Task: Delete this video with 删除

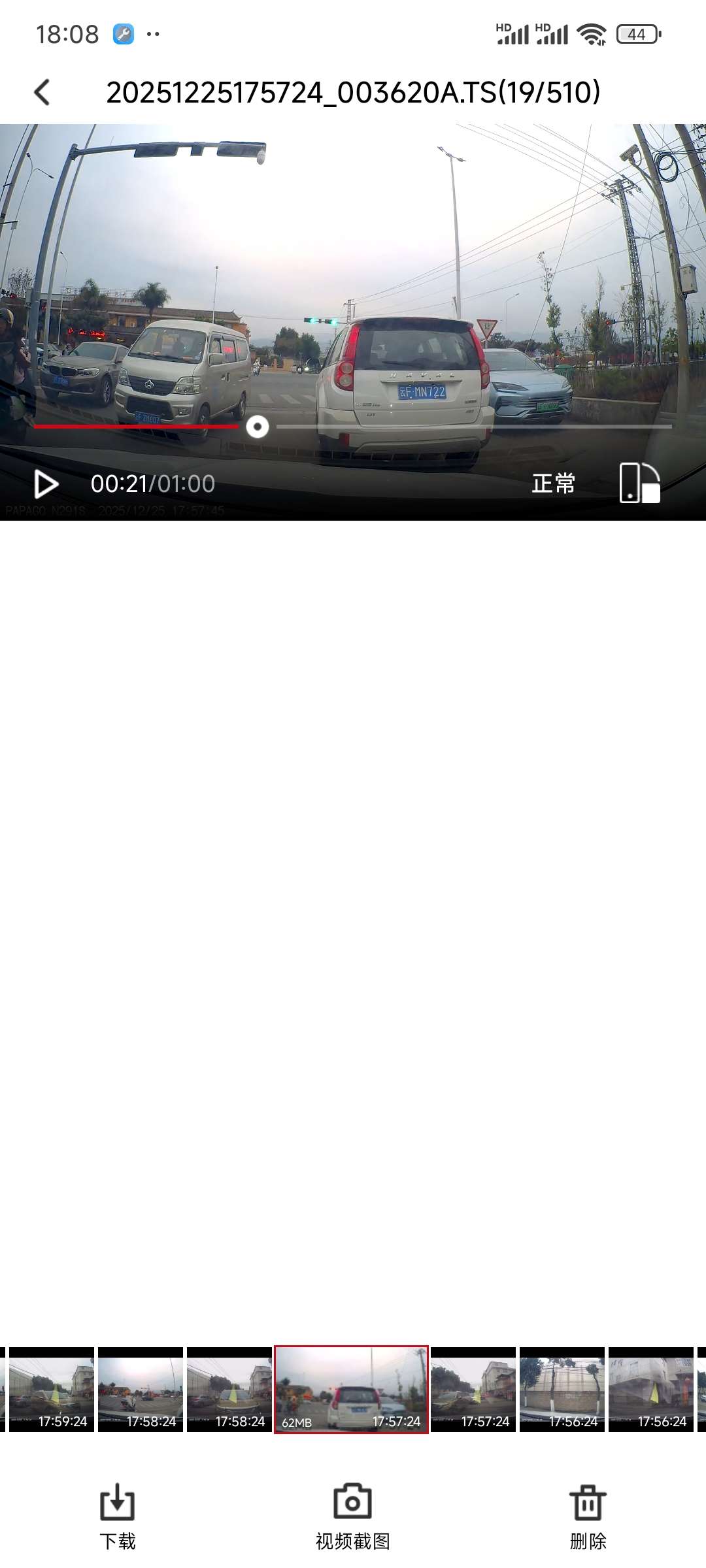Action: pos(588,1516)
